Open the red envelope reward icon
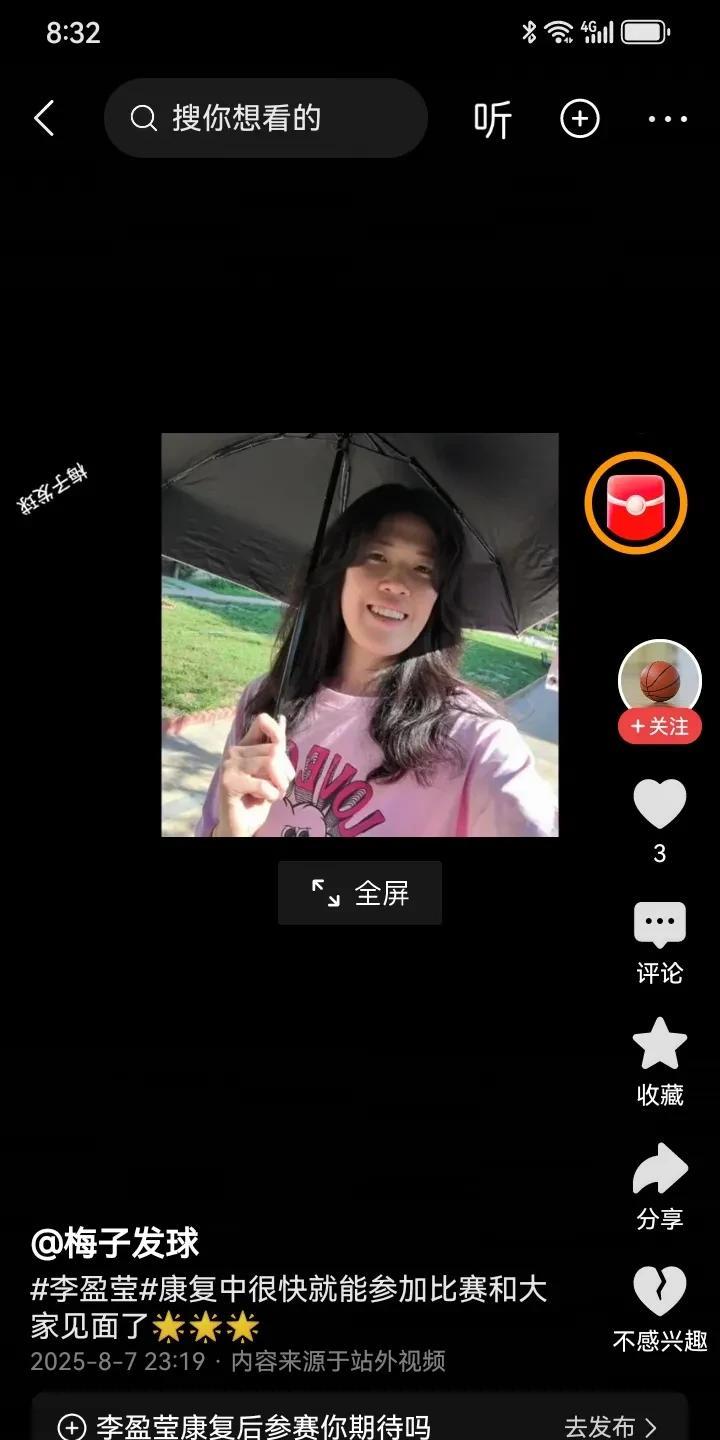Image resolution: width=720 pixels, height=1440 pixels. pos(636,503)
